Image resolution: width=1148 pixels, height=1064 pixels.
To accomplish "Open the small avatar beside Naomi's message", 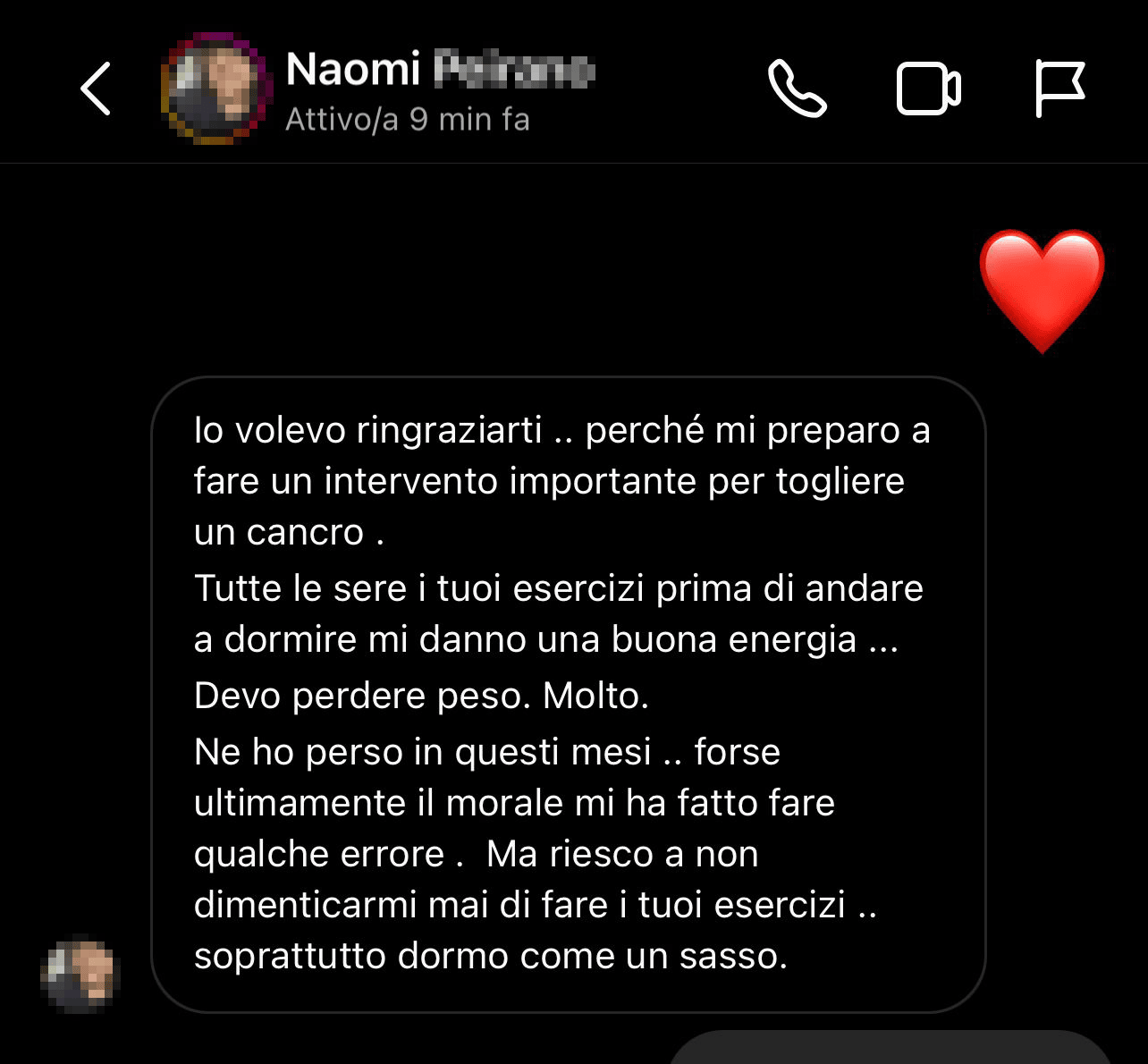I will (x=80, y=975).
